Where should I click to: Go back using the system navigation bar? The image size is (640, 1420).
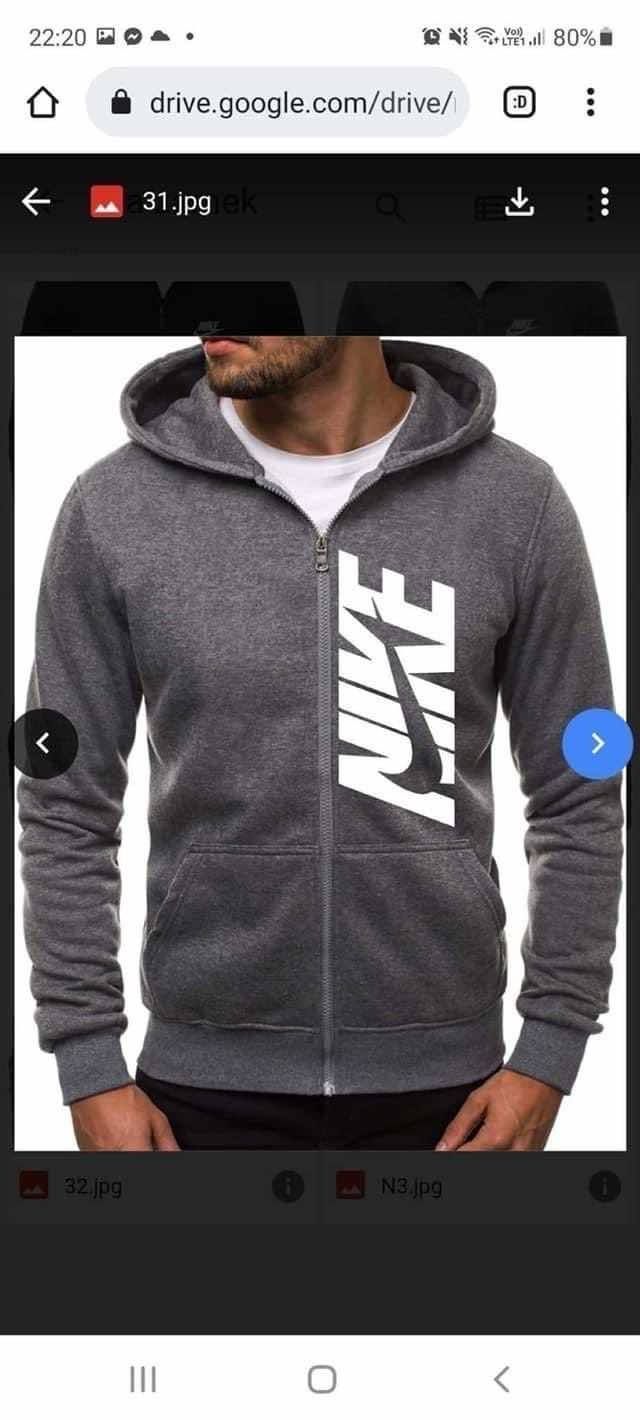point(502,1379)
